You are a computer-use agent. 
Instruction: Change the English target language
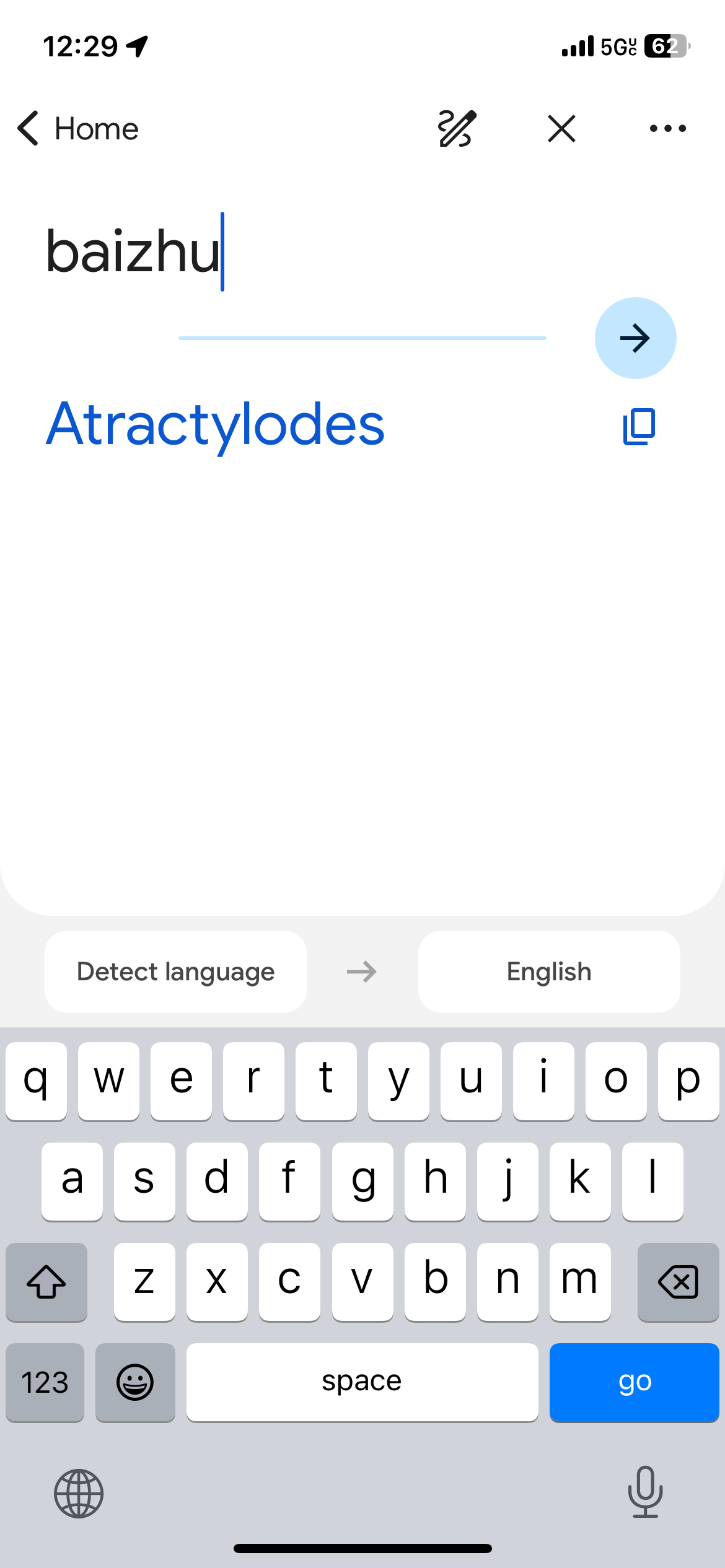(549, 972)
